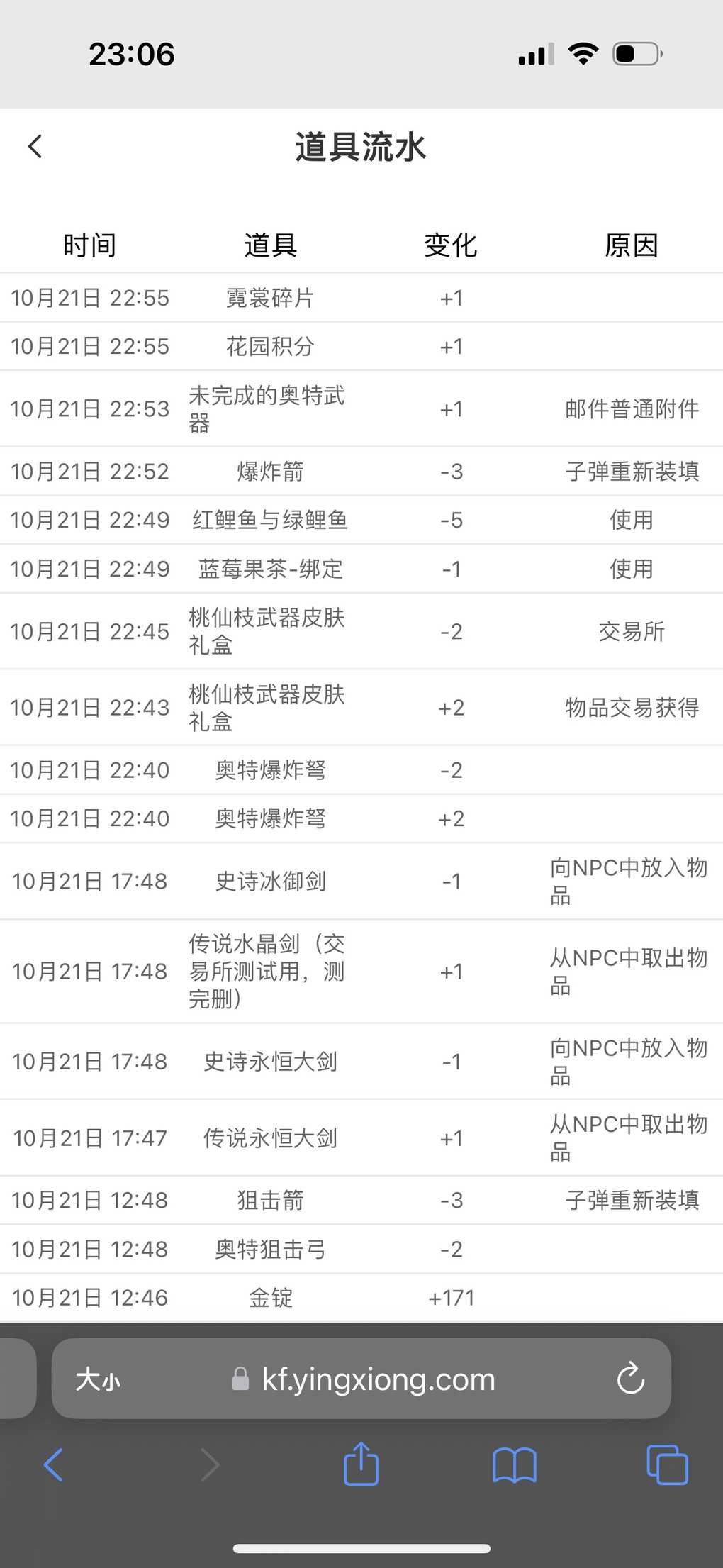Open the 大小 text size menu
This screenshot has width=723, height=1568.
tap(98, 1380)
